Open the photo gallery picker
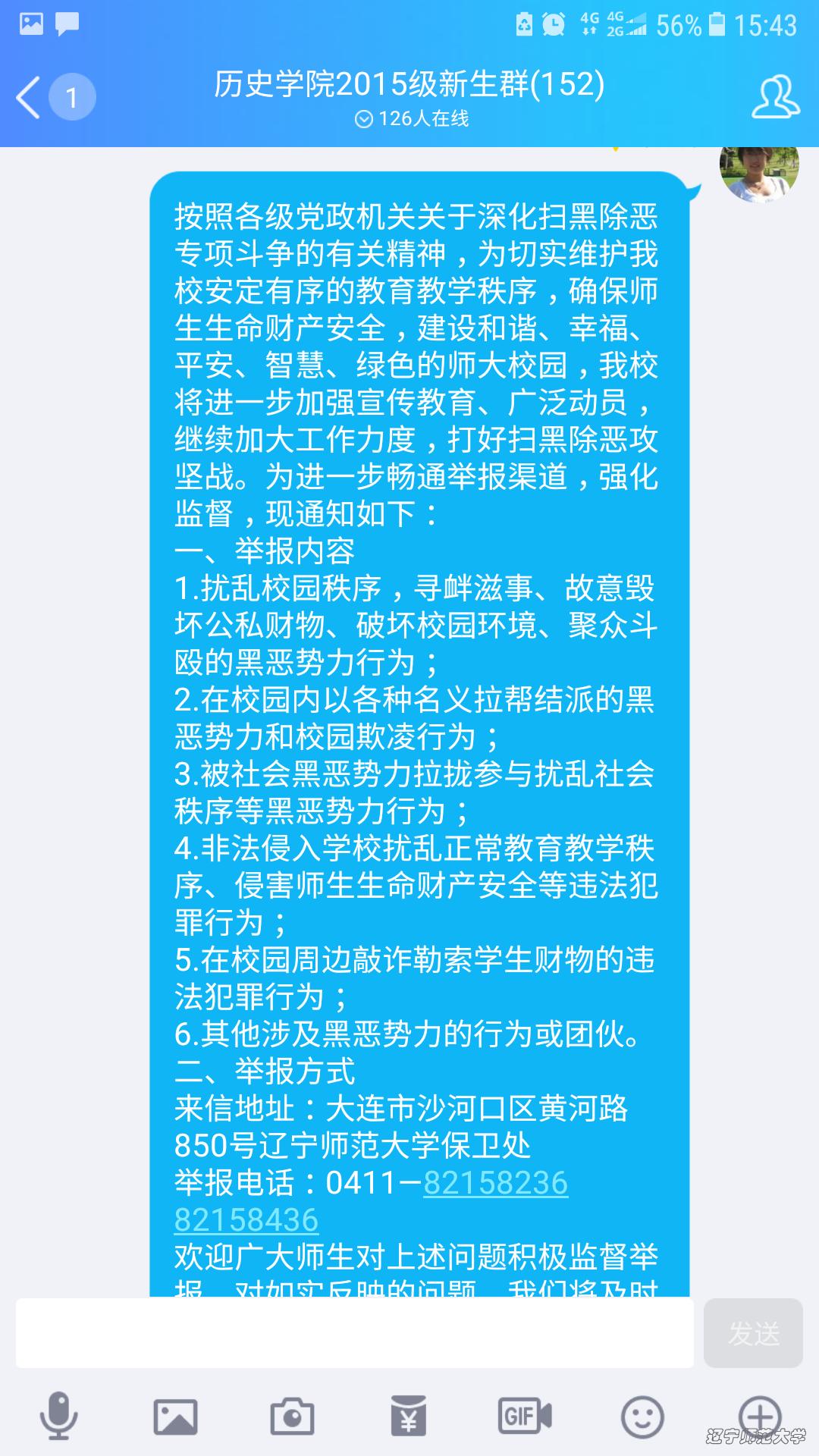819x1456 pixels. pos(175,1417)
